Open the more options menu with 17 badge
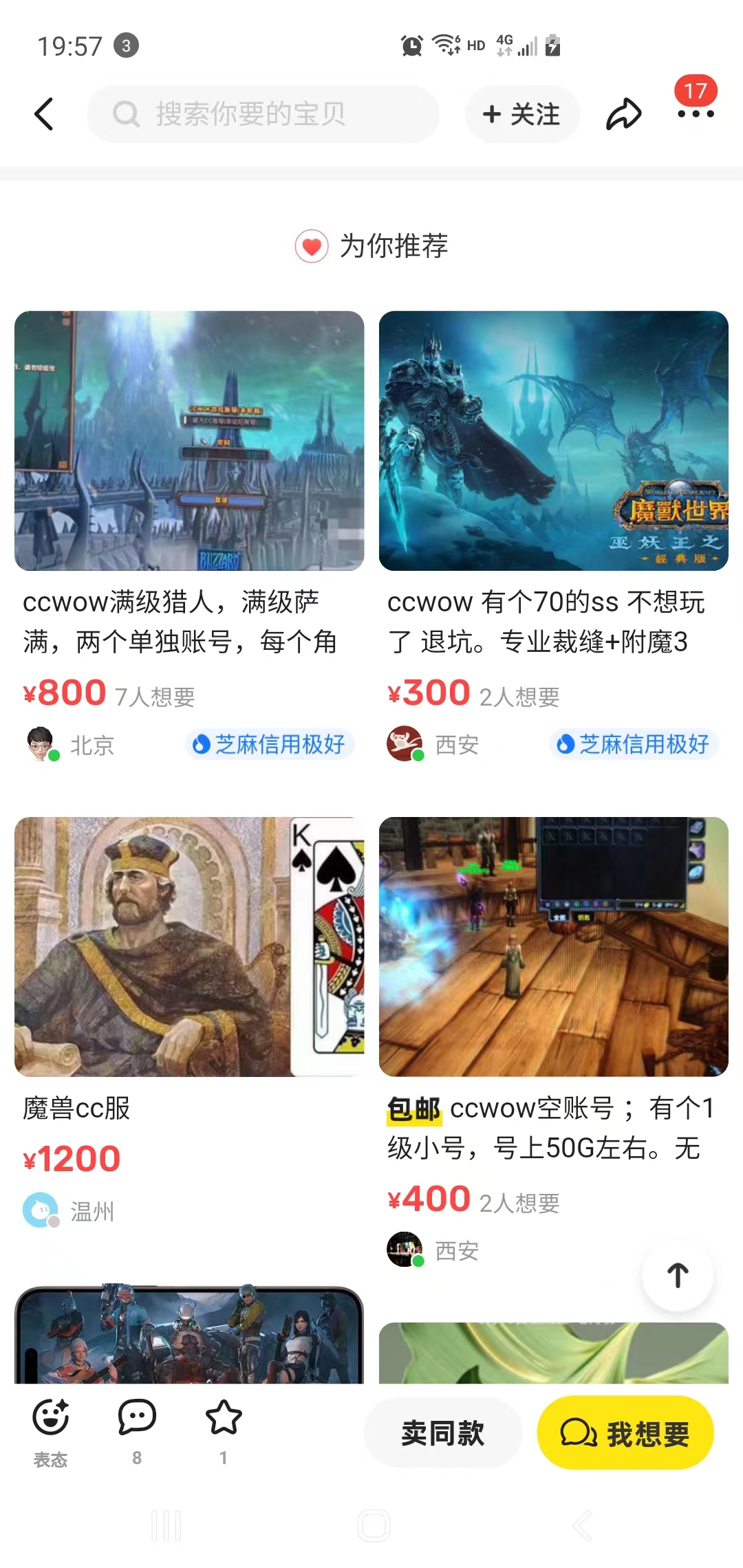743x1568 pixels. 697,114
